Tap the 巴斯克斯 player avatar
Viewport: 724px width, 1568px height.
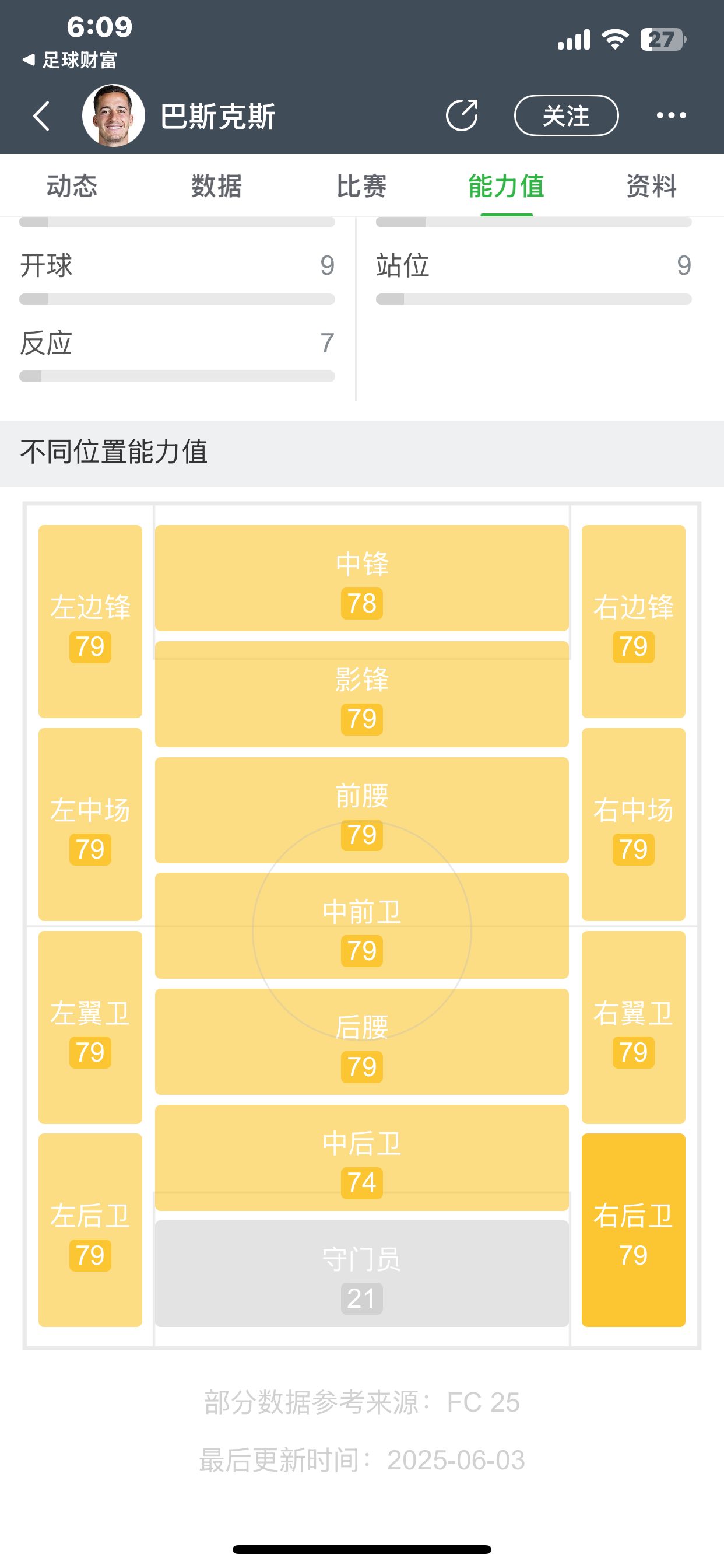click(114, 116)
